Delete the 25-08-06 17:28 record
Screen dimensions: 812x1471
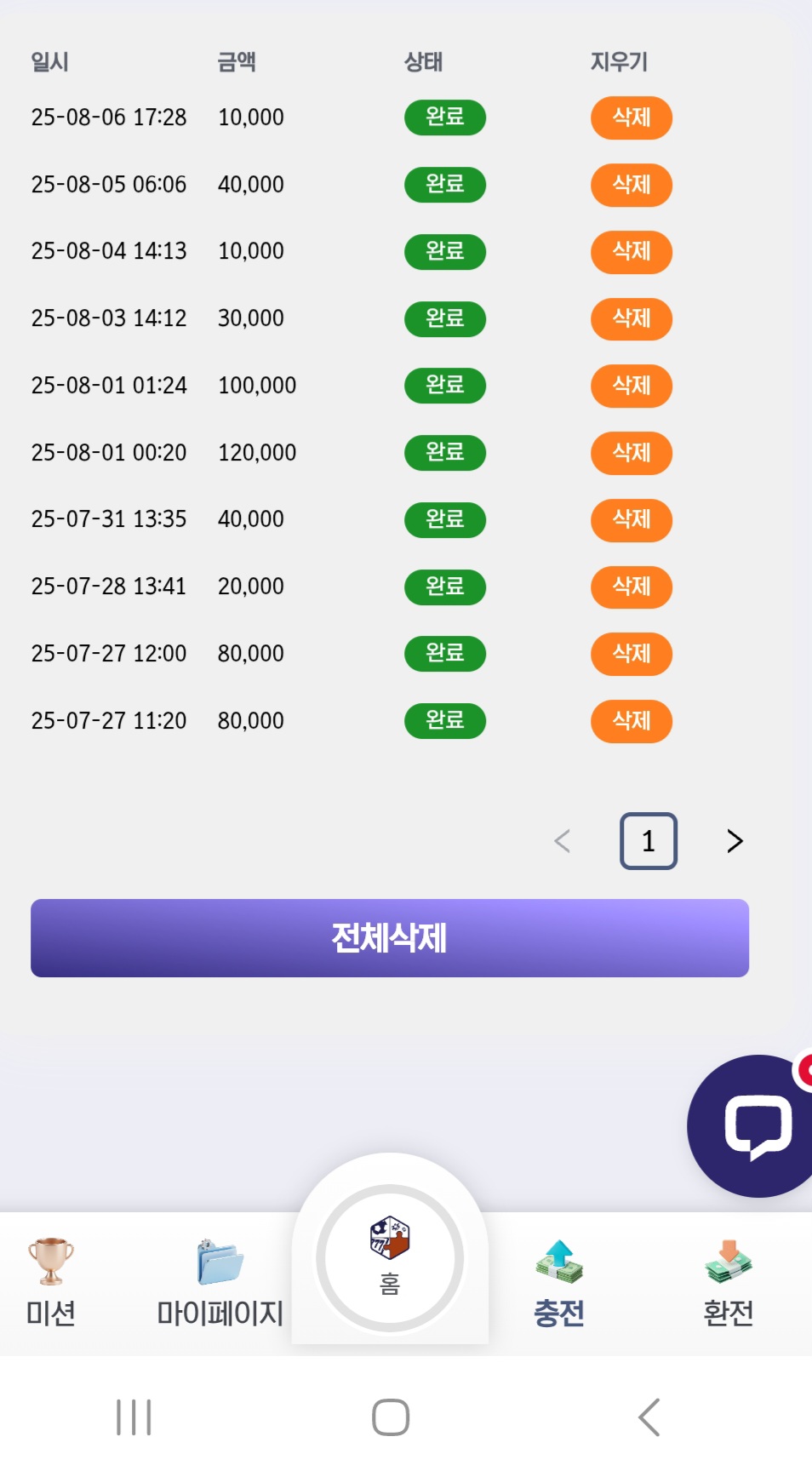(x=632, y=117)
